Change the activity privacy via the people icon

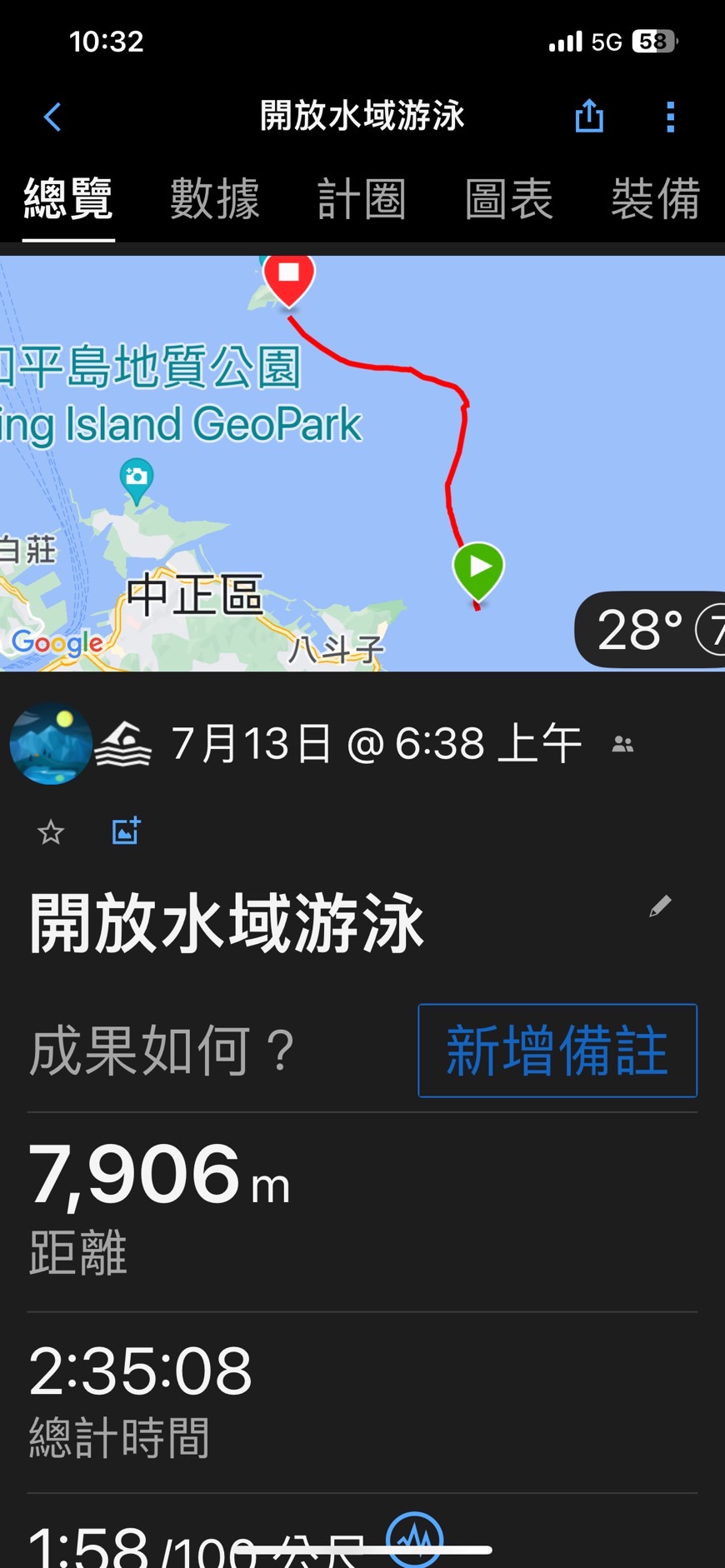click(x=622, y=745)
